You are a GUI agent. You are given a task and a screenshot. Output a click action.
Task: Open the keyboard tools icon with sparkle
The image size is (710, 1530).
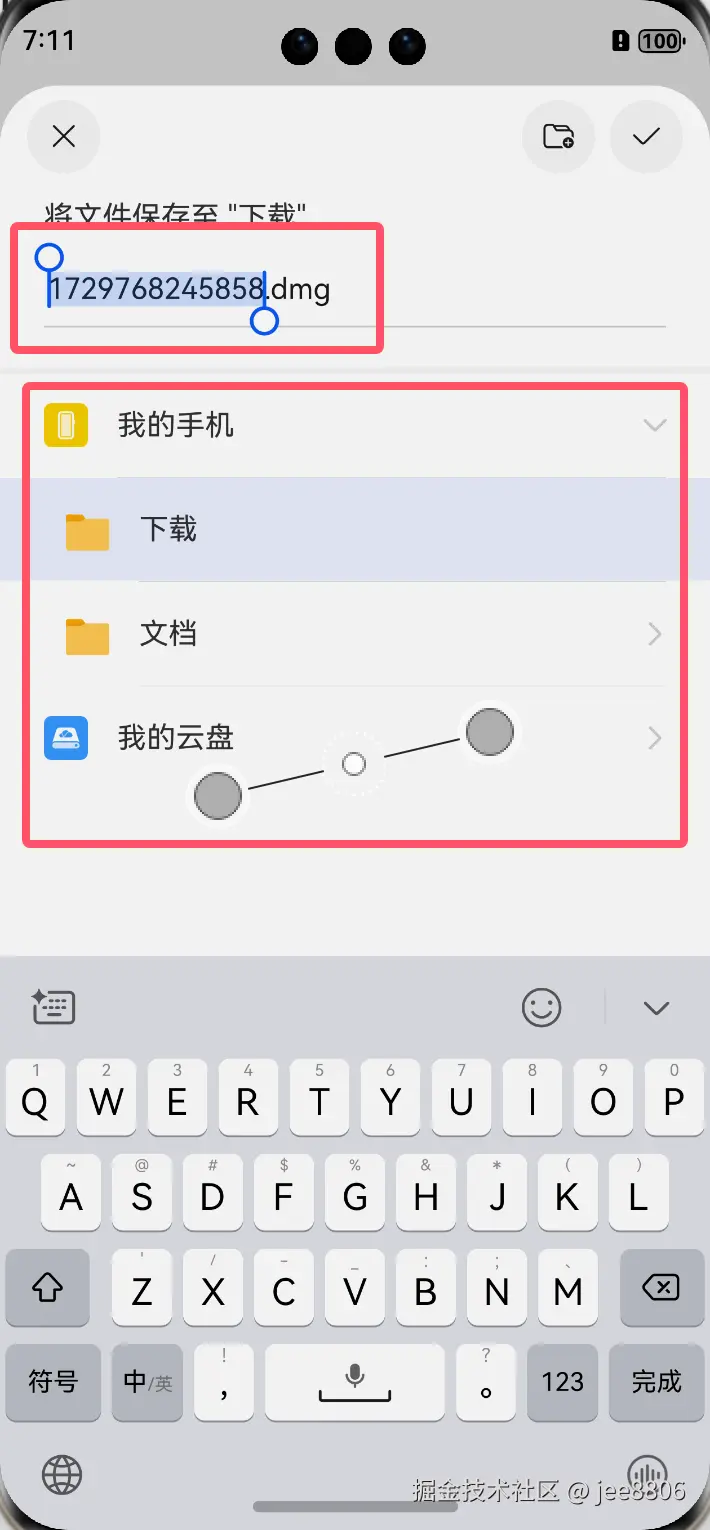(x=53, y=1007)
